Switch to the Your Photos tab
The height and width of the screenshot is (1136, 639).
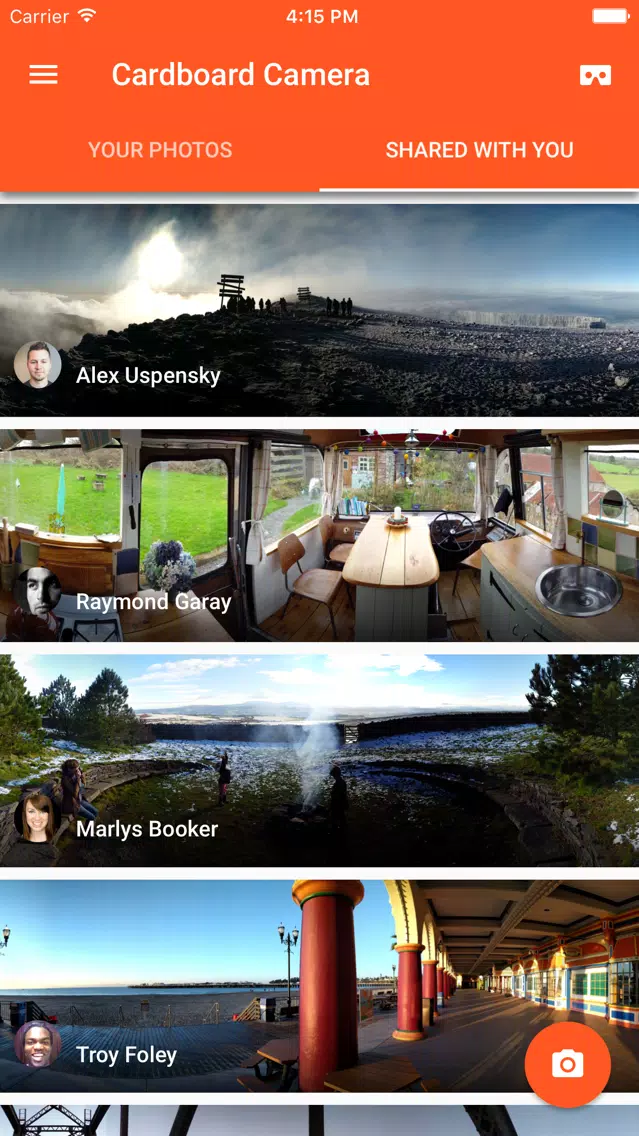[160, 150]
